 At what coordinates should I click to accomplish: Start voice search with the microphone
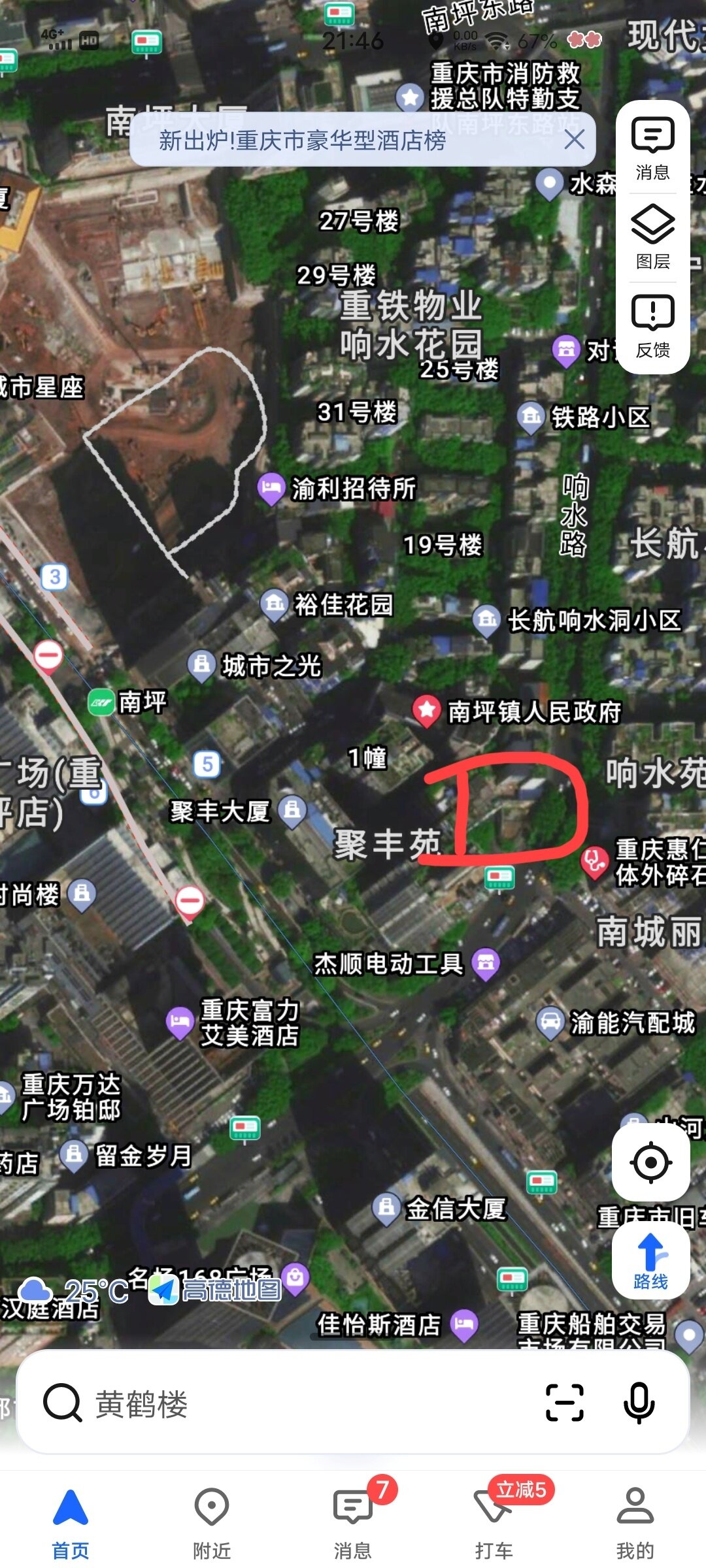click(639, 1403)
